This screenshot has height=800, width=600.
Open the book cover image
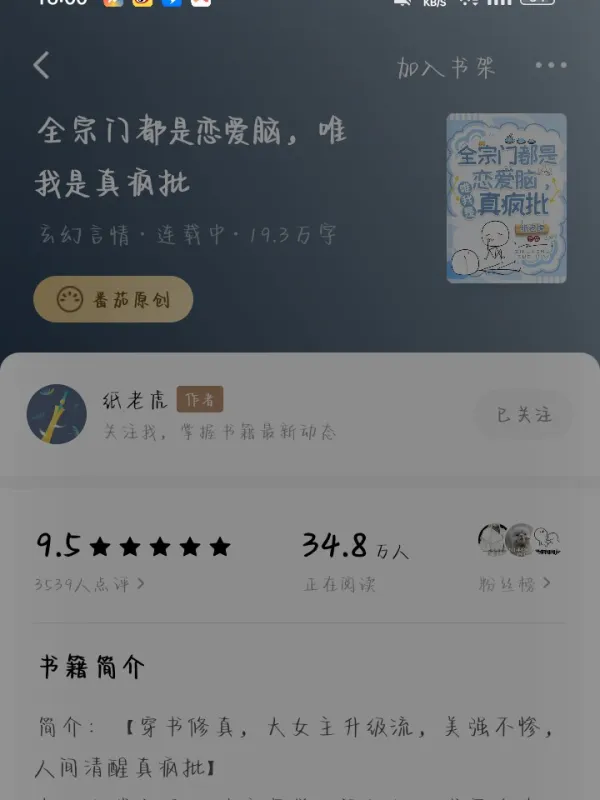[506, 197]
